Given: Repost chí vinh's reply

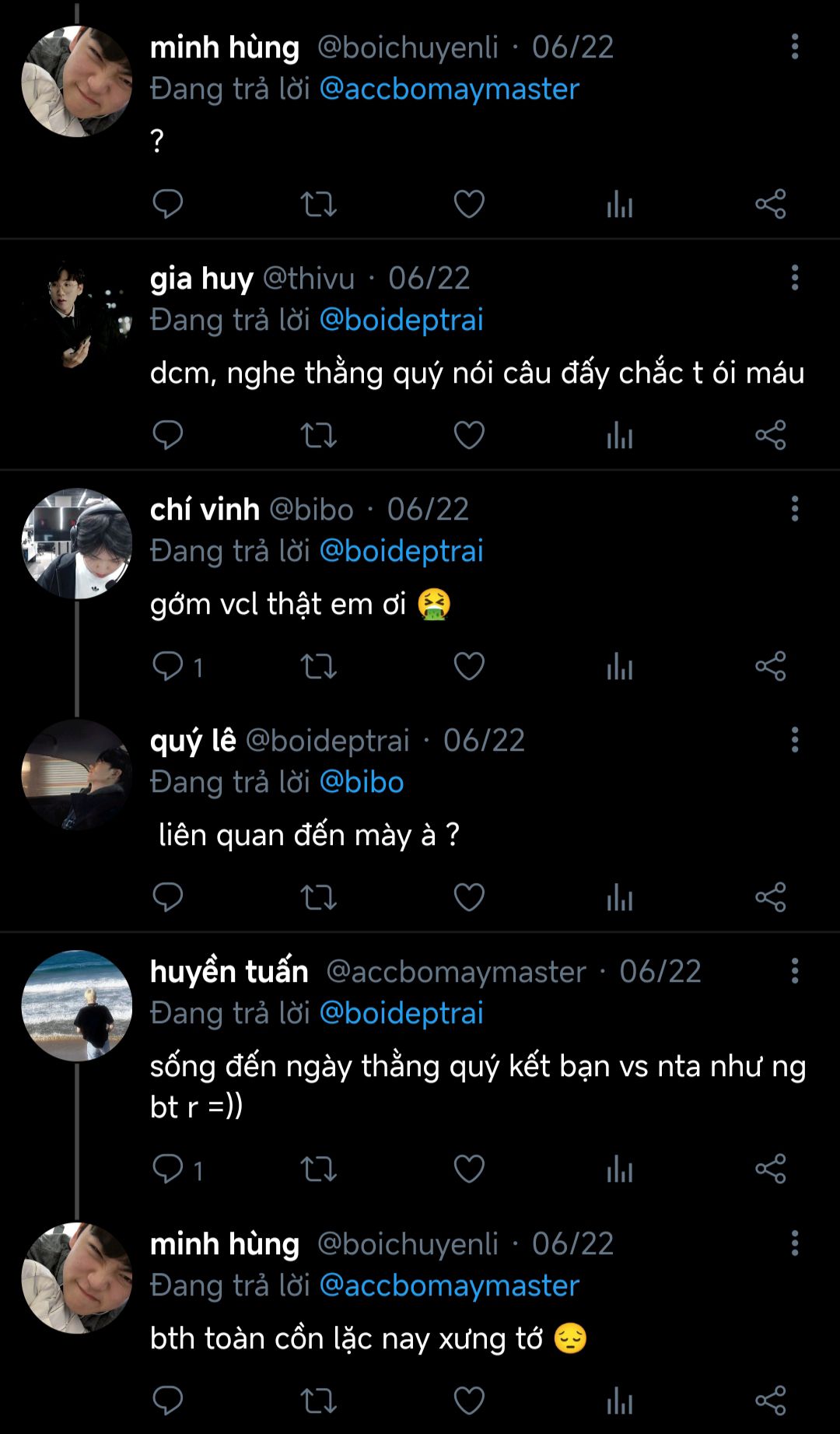Looking at the screenshot, I should coord(318,667).
